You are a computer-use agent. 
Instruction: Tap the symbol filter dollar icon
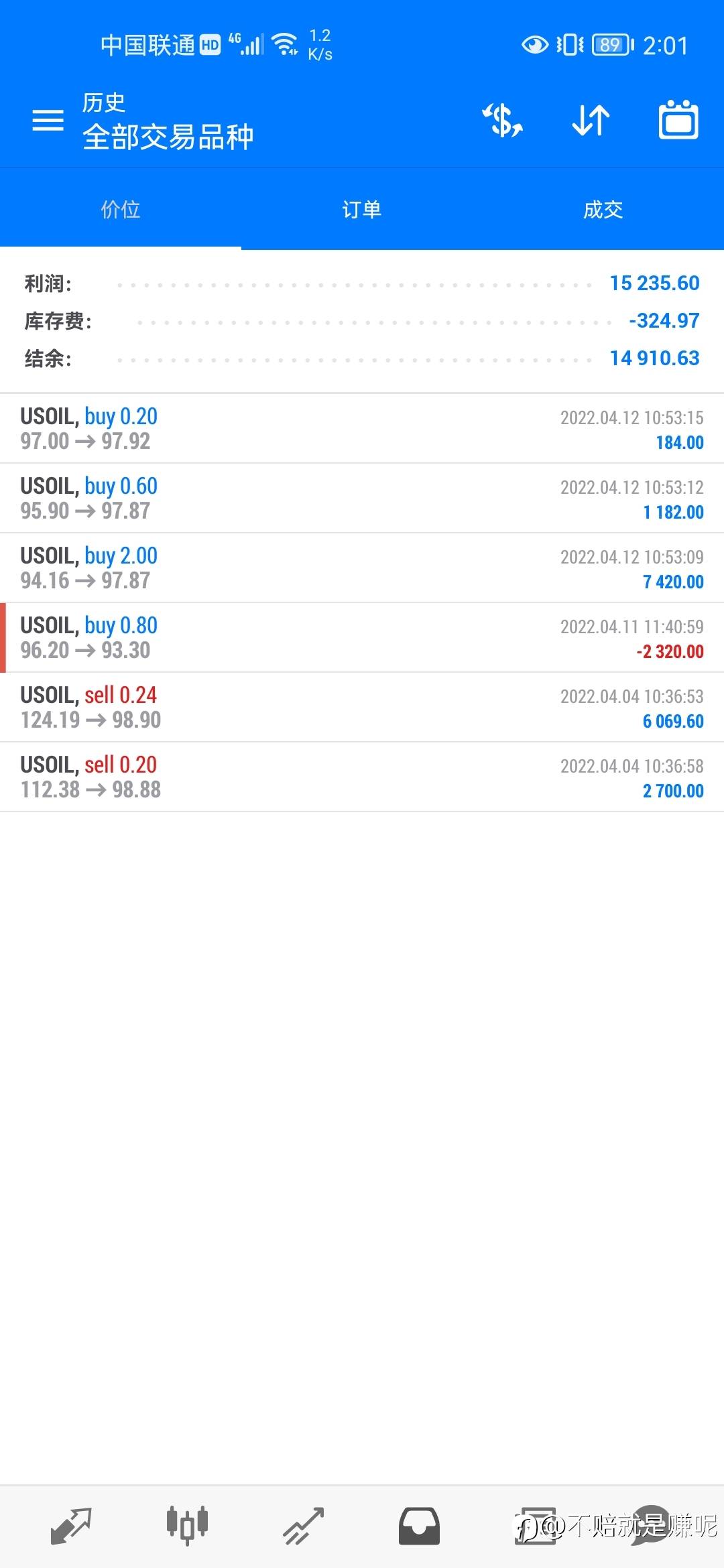pyautogui.click(x=503, y=121)
